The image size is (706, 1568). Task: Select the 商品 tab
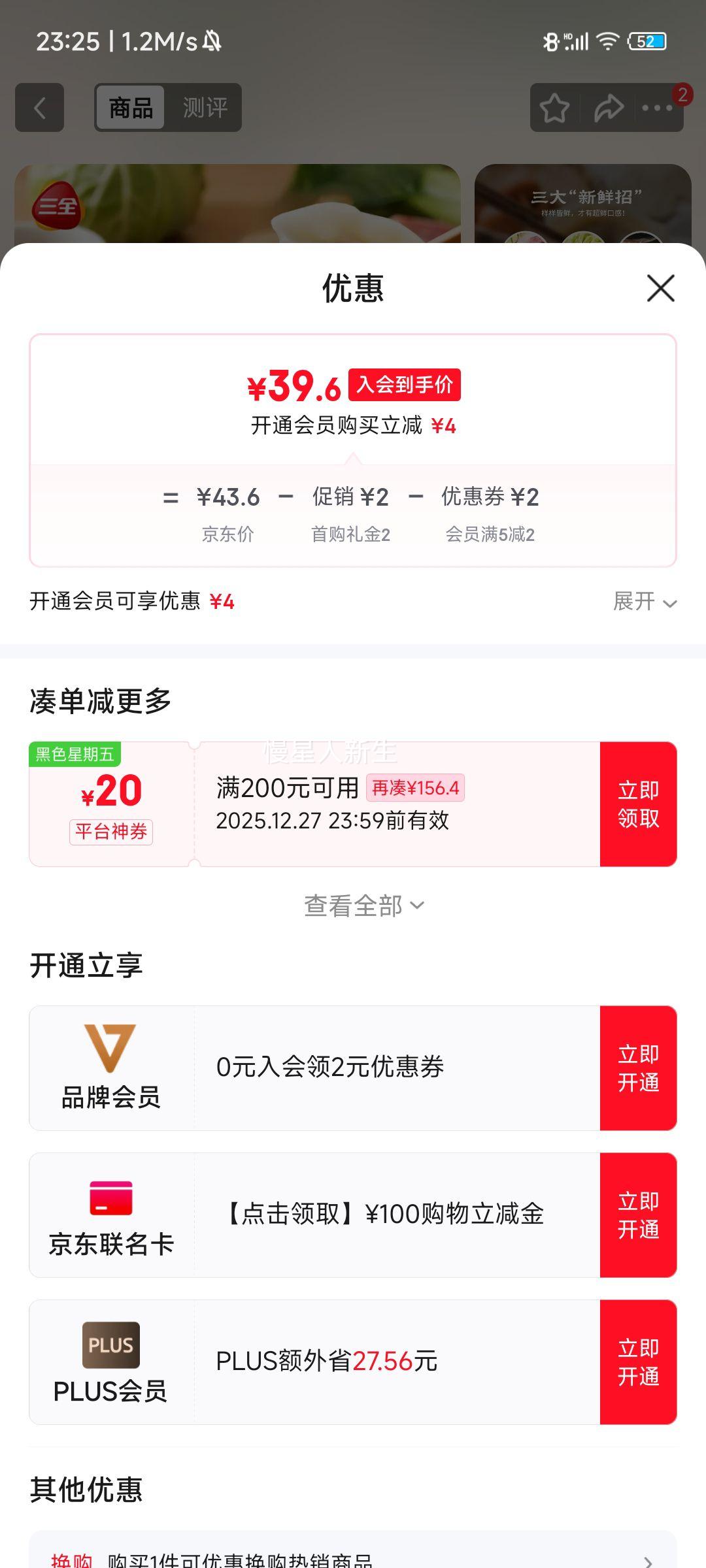point(130,108)
